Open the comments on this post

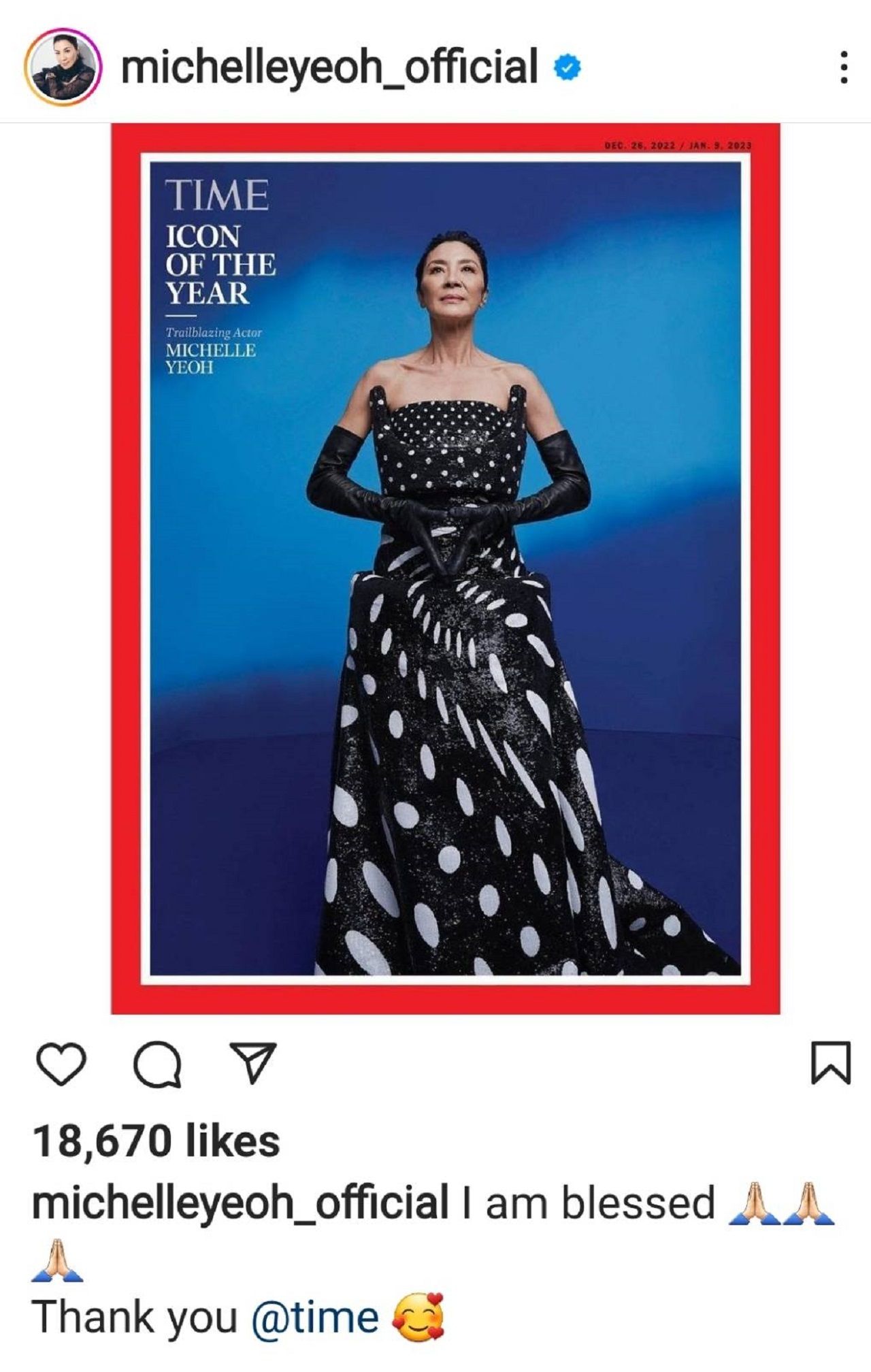[x=159, y=1064]
